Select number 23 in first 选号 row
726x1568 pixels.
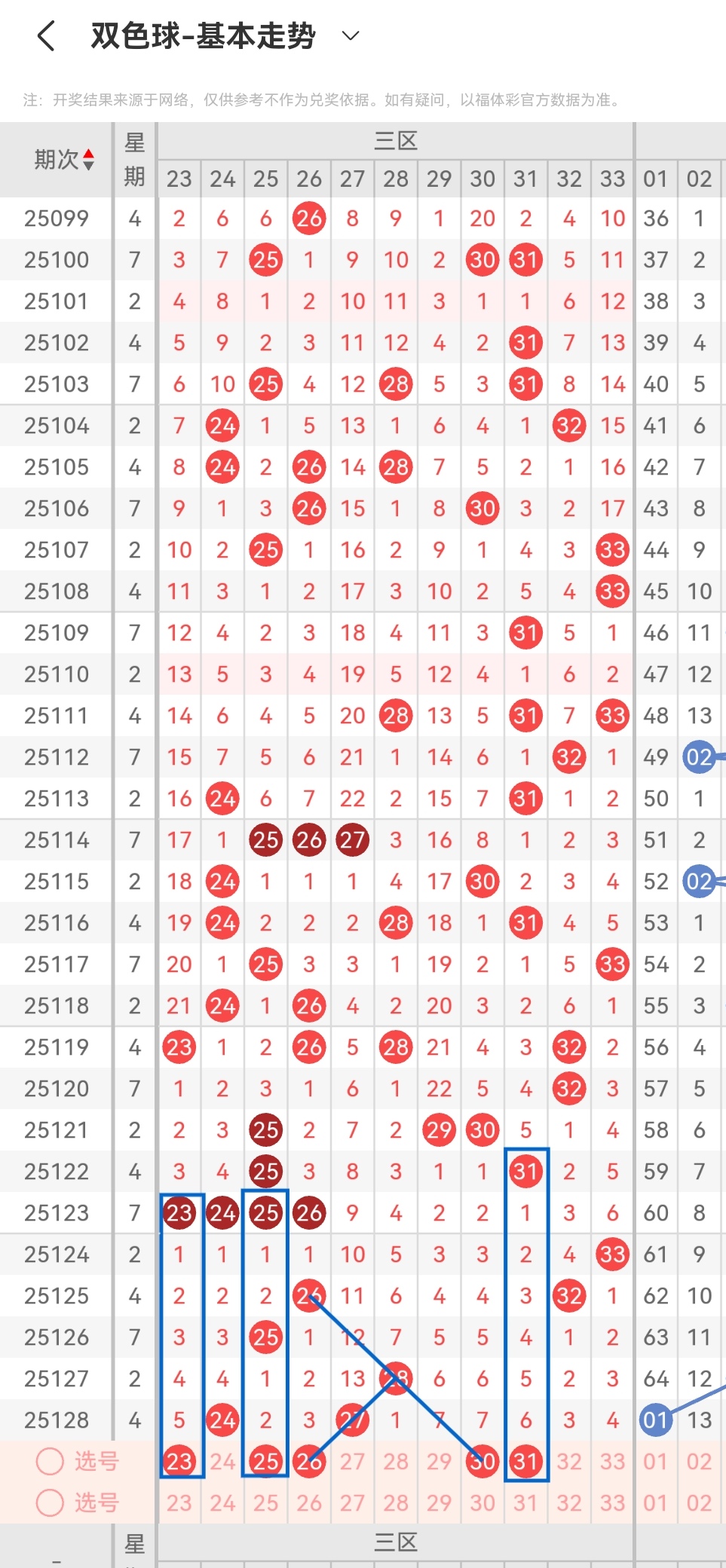coord(179,1461)
